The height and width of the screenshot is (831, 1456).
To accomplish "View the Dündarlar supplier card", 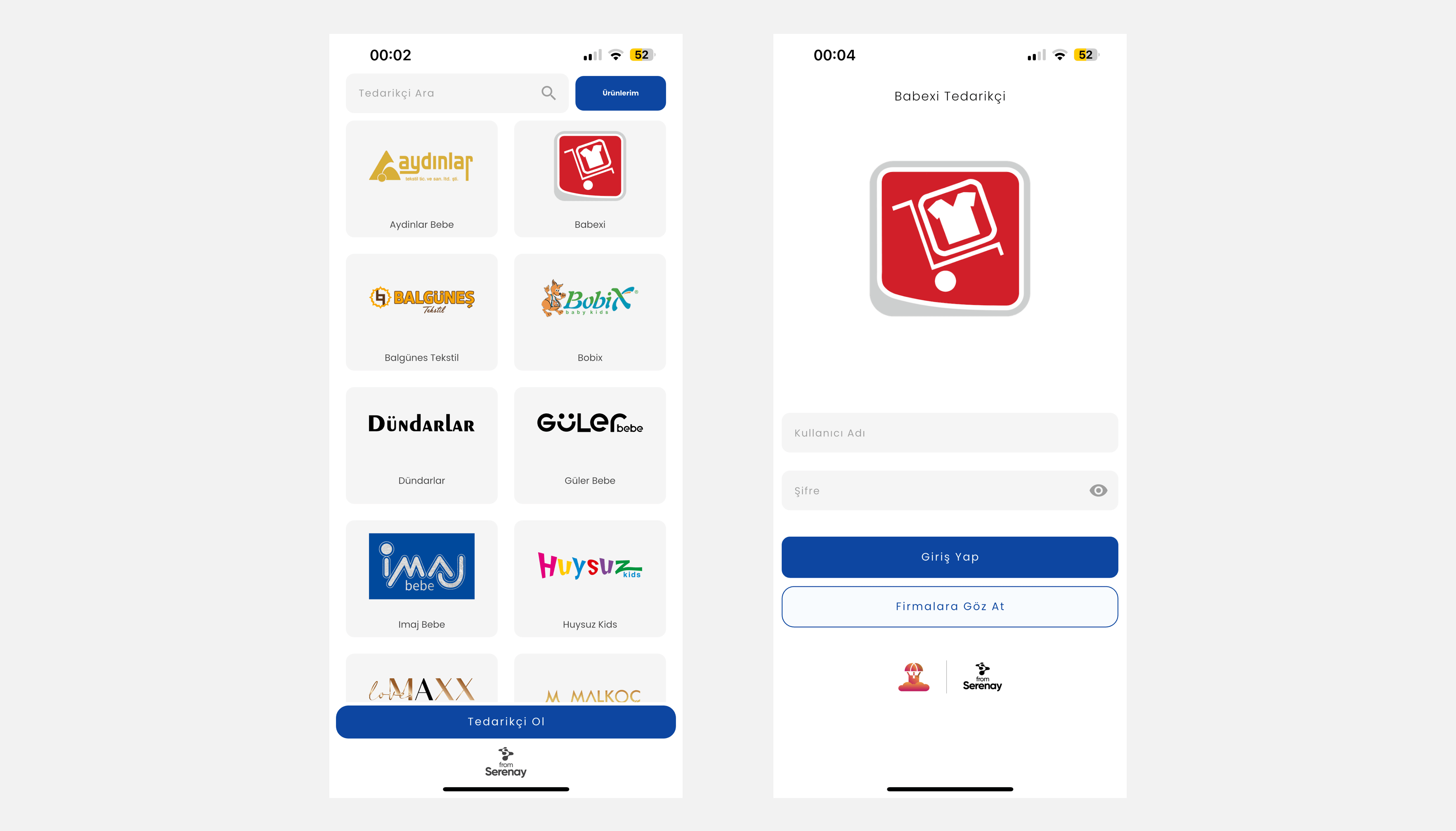I will pyautogui.click(x=421, y=445).
